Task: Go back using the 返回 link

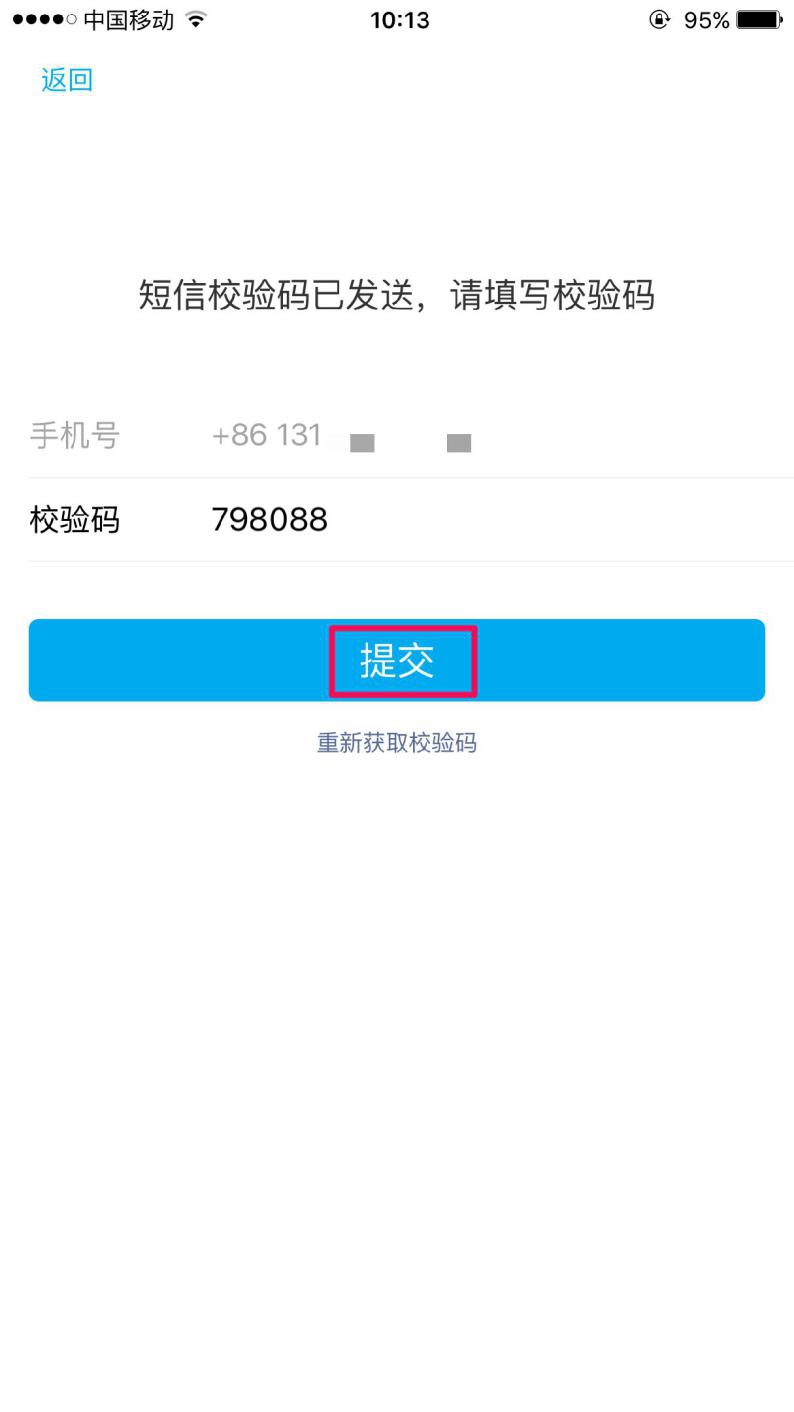Action: tap(67, 80)
